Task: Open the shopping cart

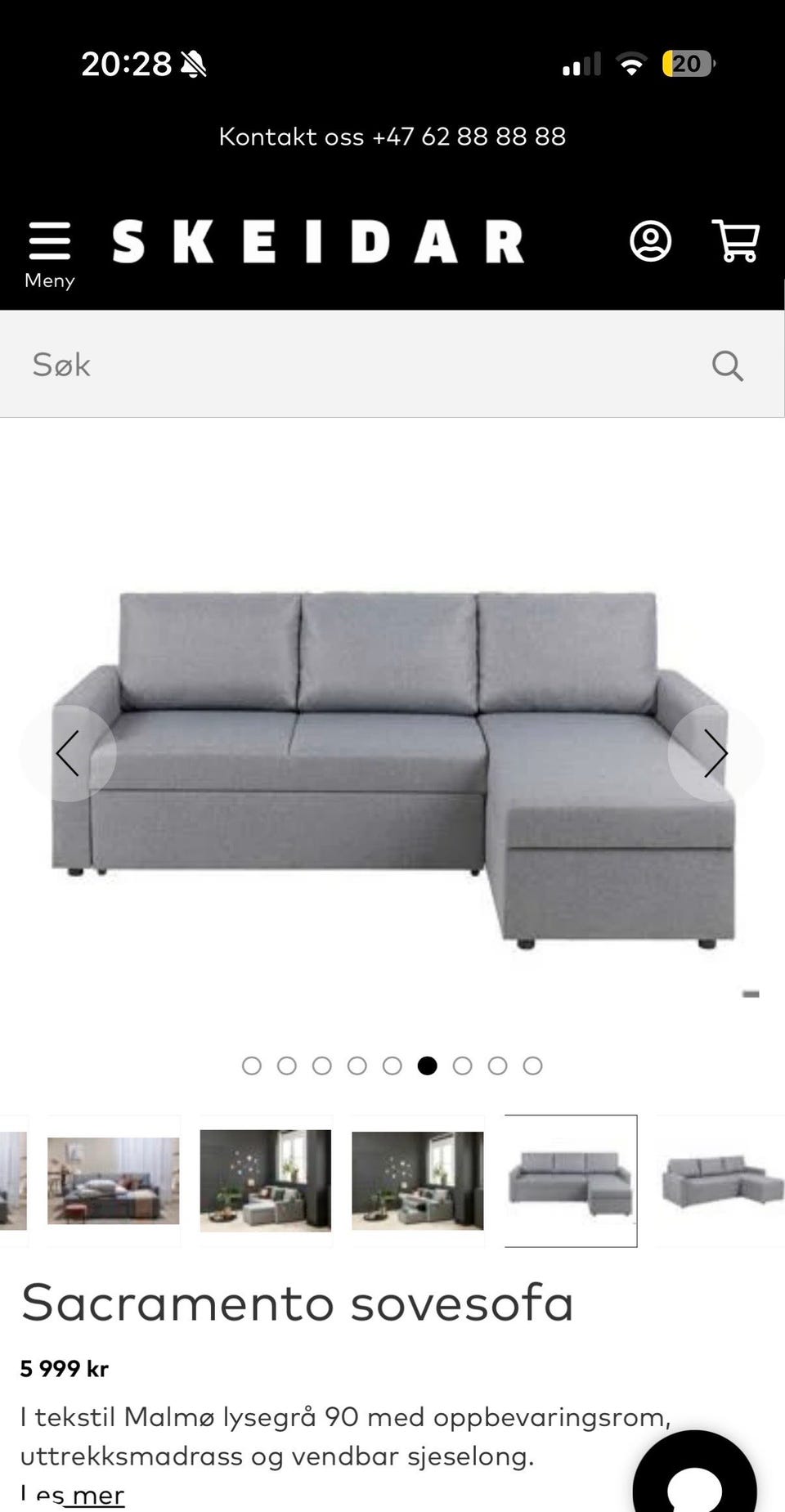Action: pyautogui.click(x=736, y=241)
